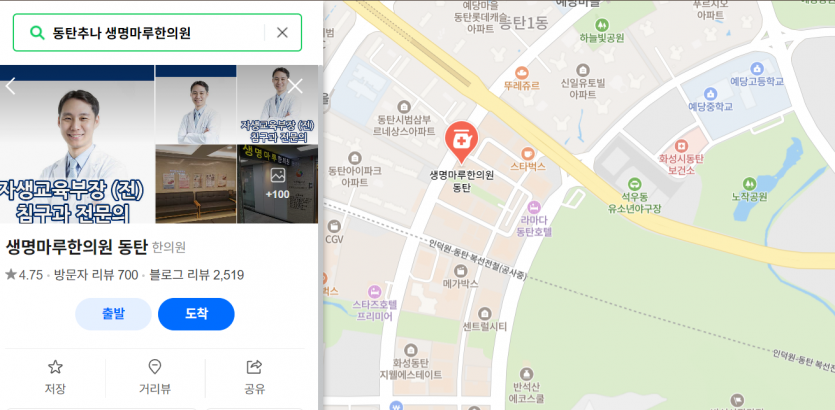This screenshot has height=410, width=835.
Task: Clear the search text with the X
Action: 282,33
